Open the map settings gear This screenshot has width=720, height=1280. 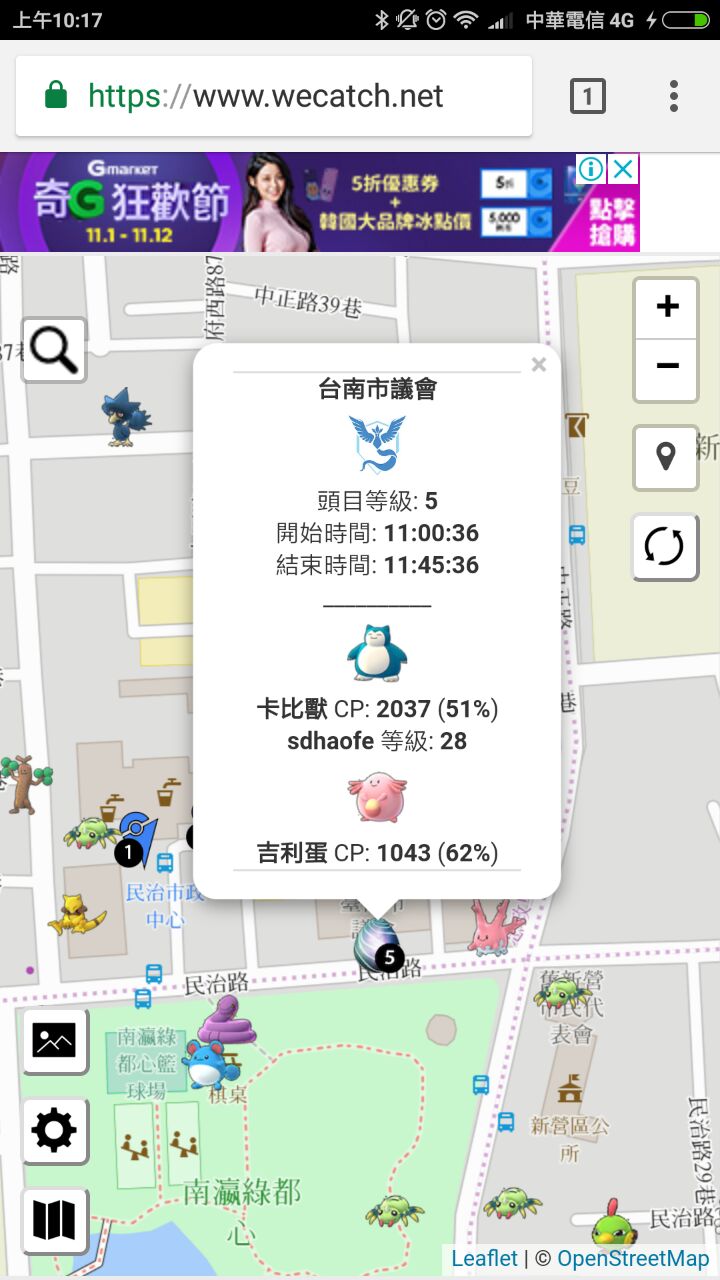click(x=54, y=1131)
